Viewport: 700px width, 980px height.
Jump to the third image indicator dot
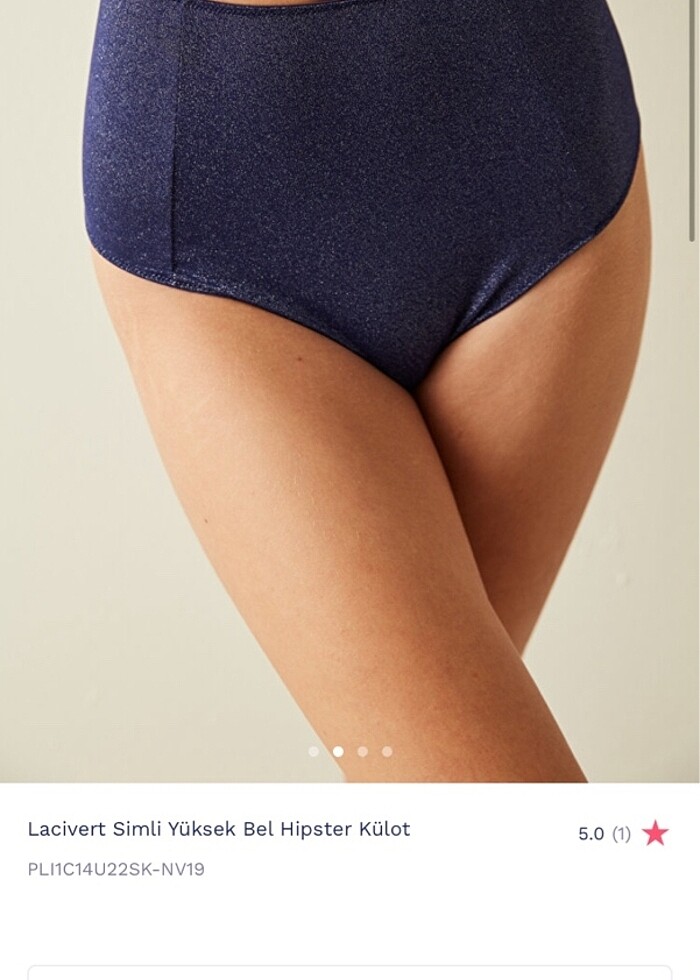pyautogui.click(x=363, y=751)
